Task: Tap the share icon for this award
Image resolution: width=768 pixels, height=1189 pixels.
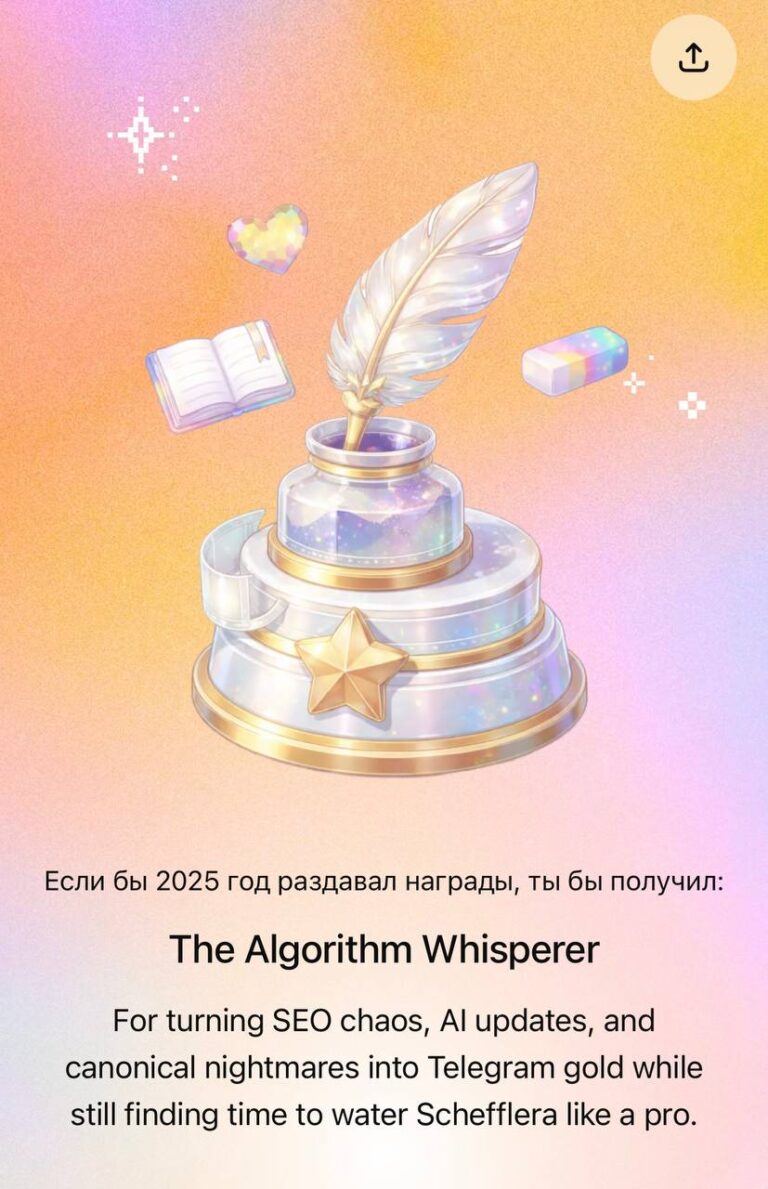Action: pyautogui.click(x=693, y=58)
